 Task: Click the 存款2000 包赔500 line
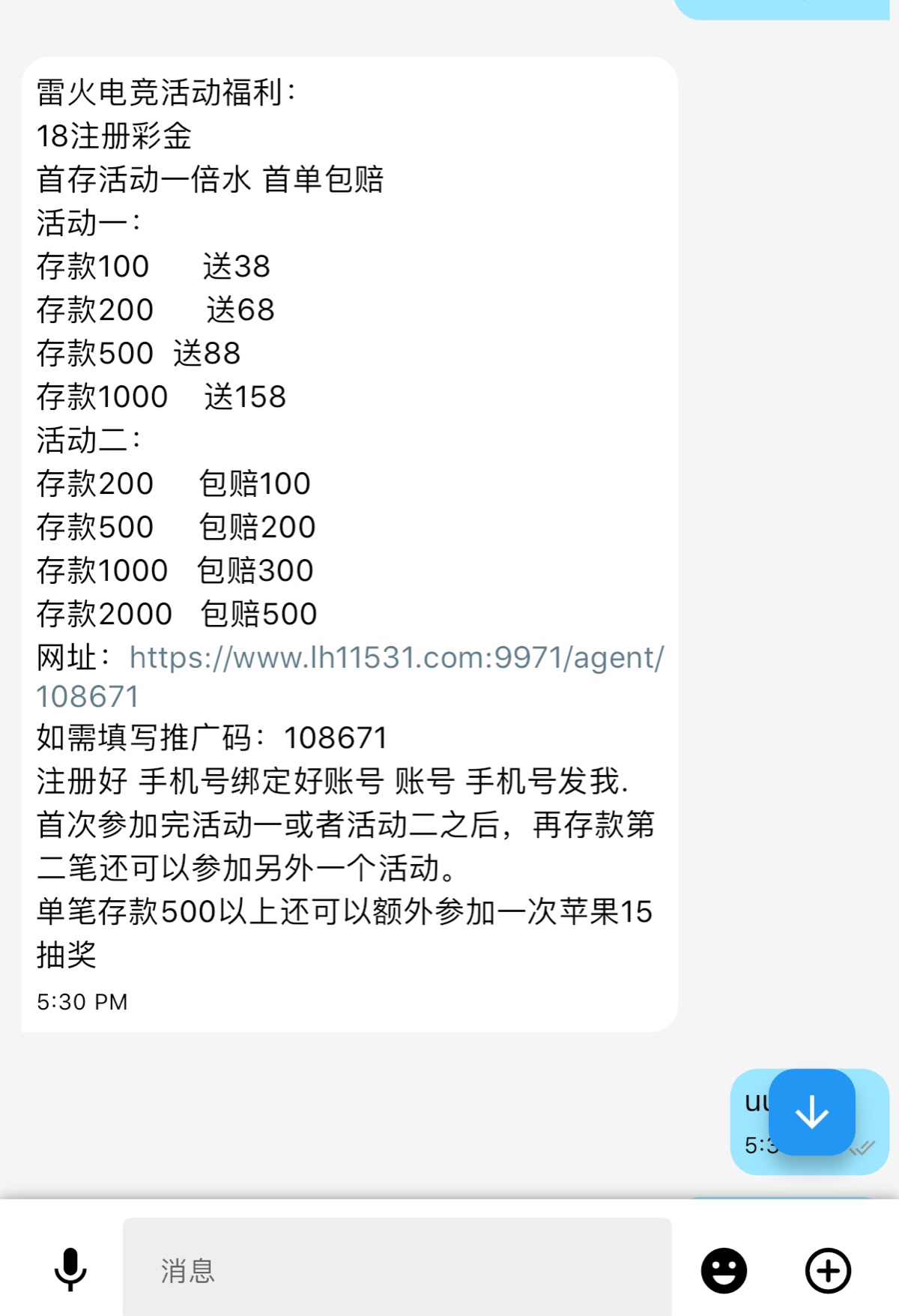tap(176, 612)
